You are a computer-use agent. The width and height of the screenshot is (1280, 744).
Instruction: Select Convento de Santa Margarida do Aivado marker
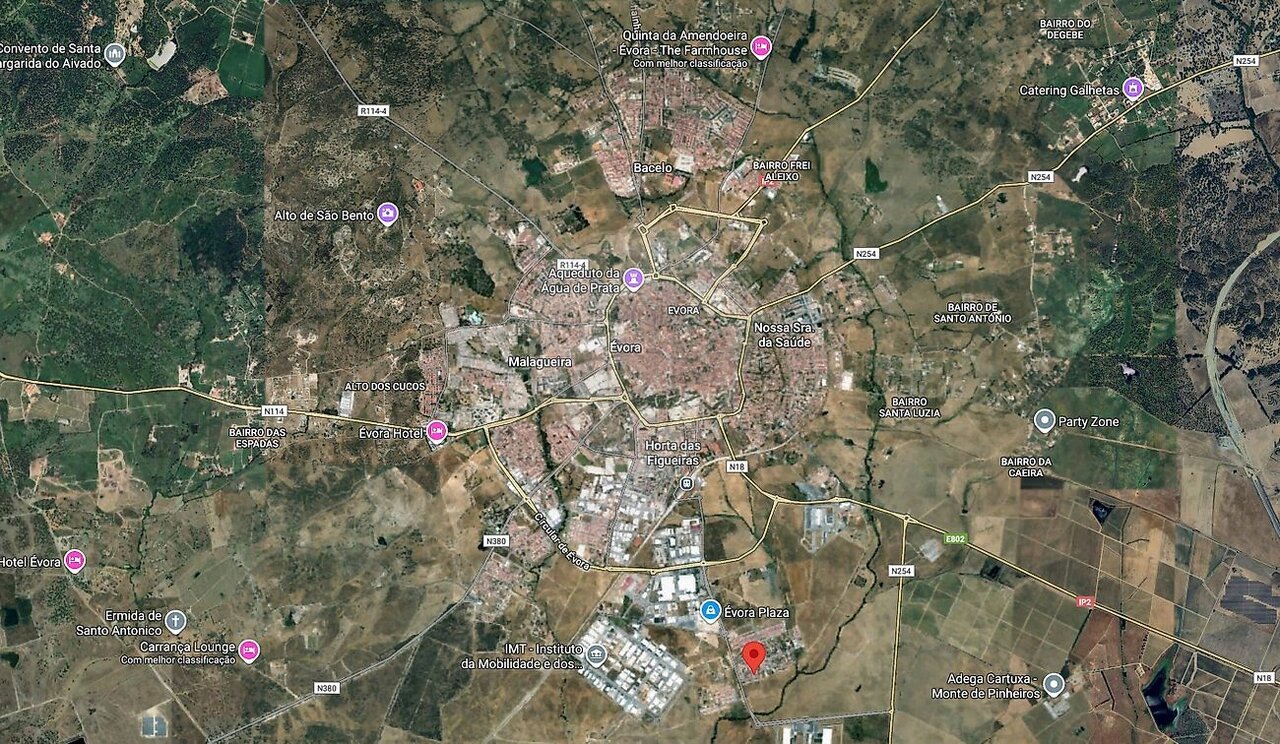115,54
